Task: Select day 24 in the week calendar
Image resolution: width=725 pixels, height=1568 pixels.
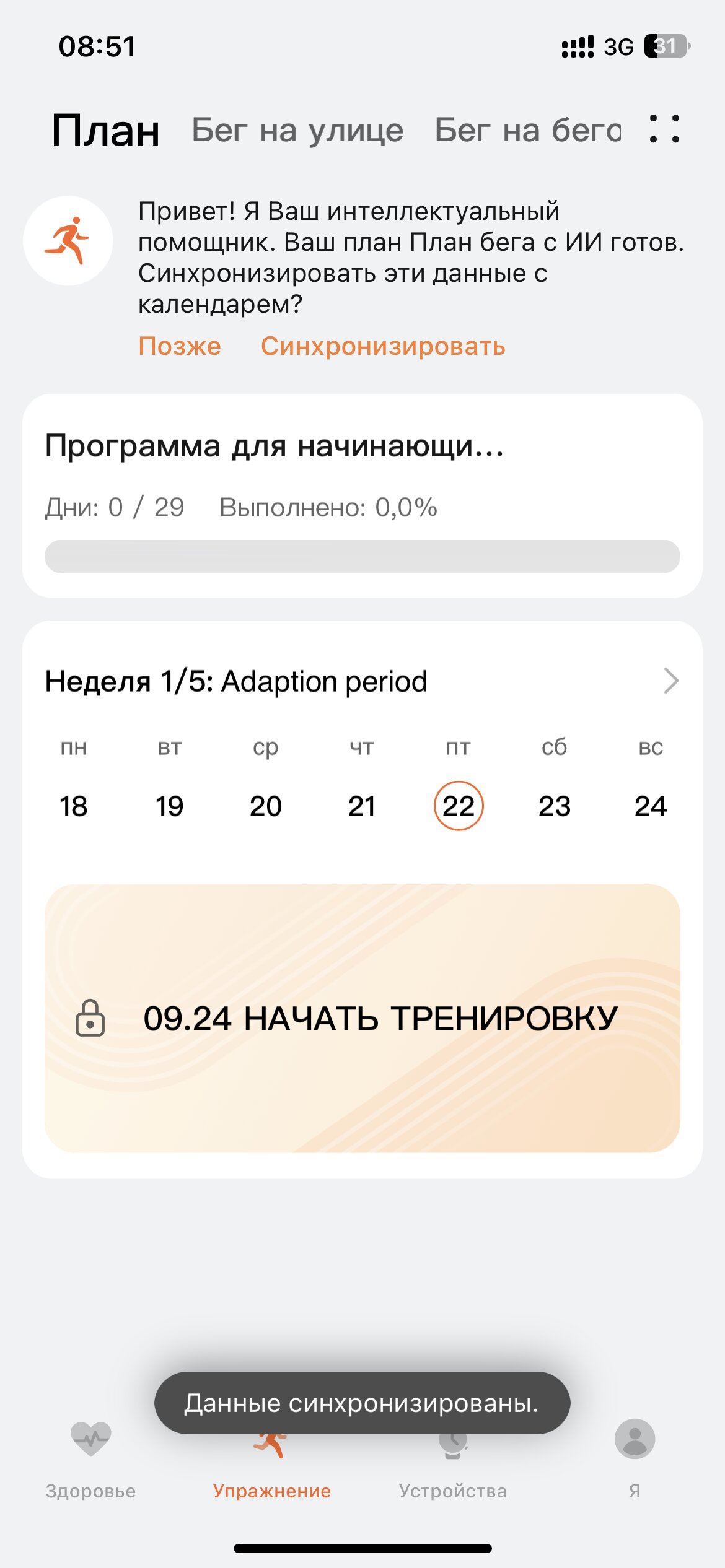Action: click(x=651, y=806)
